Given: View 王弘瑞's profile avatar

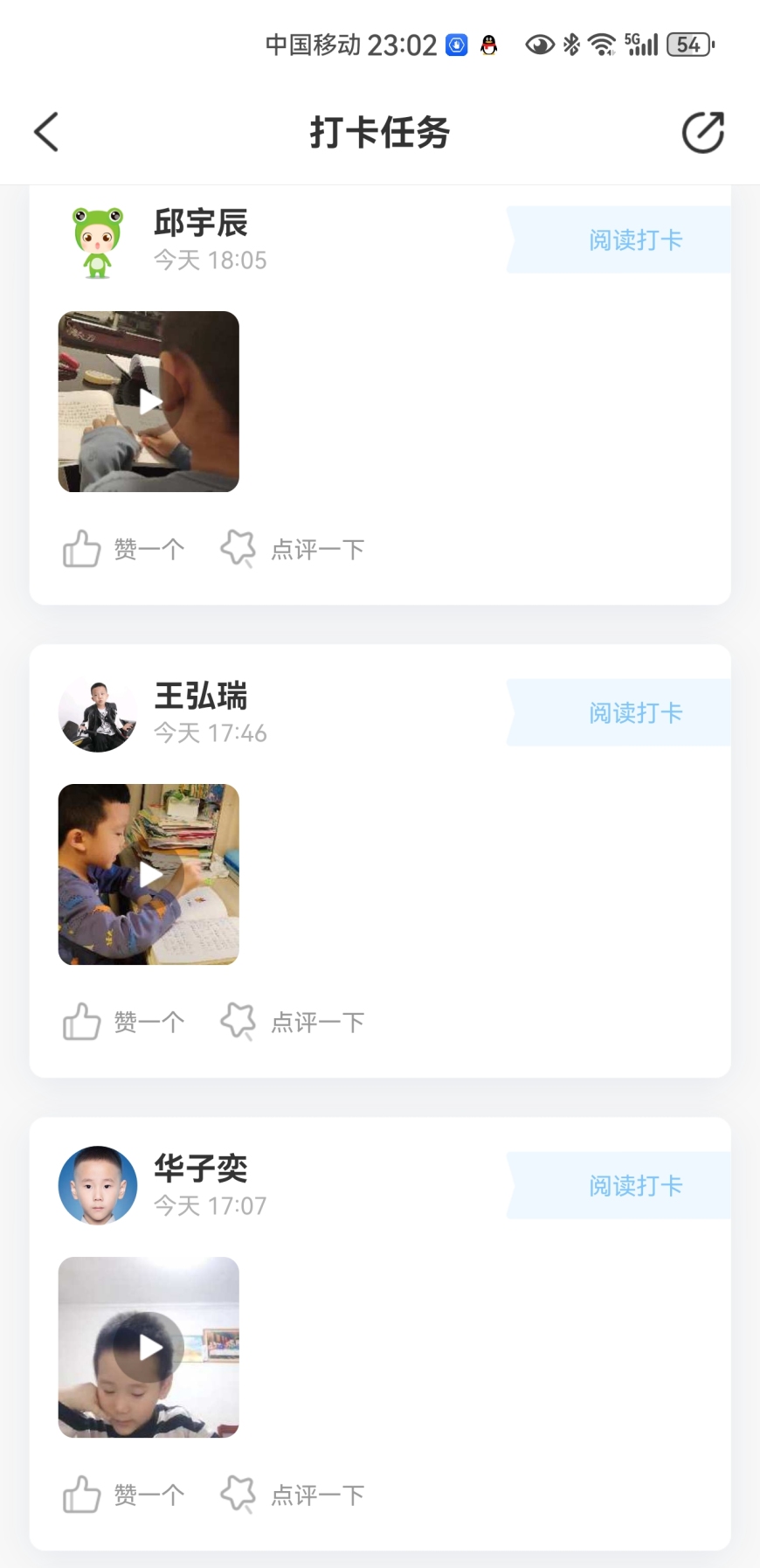Looking at the screenshot, I should click(x=98, y=713).
